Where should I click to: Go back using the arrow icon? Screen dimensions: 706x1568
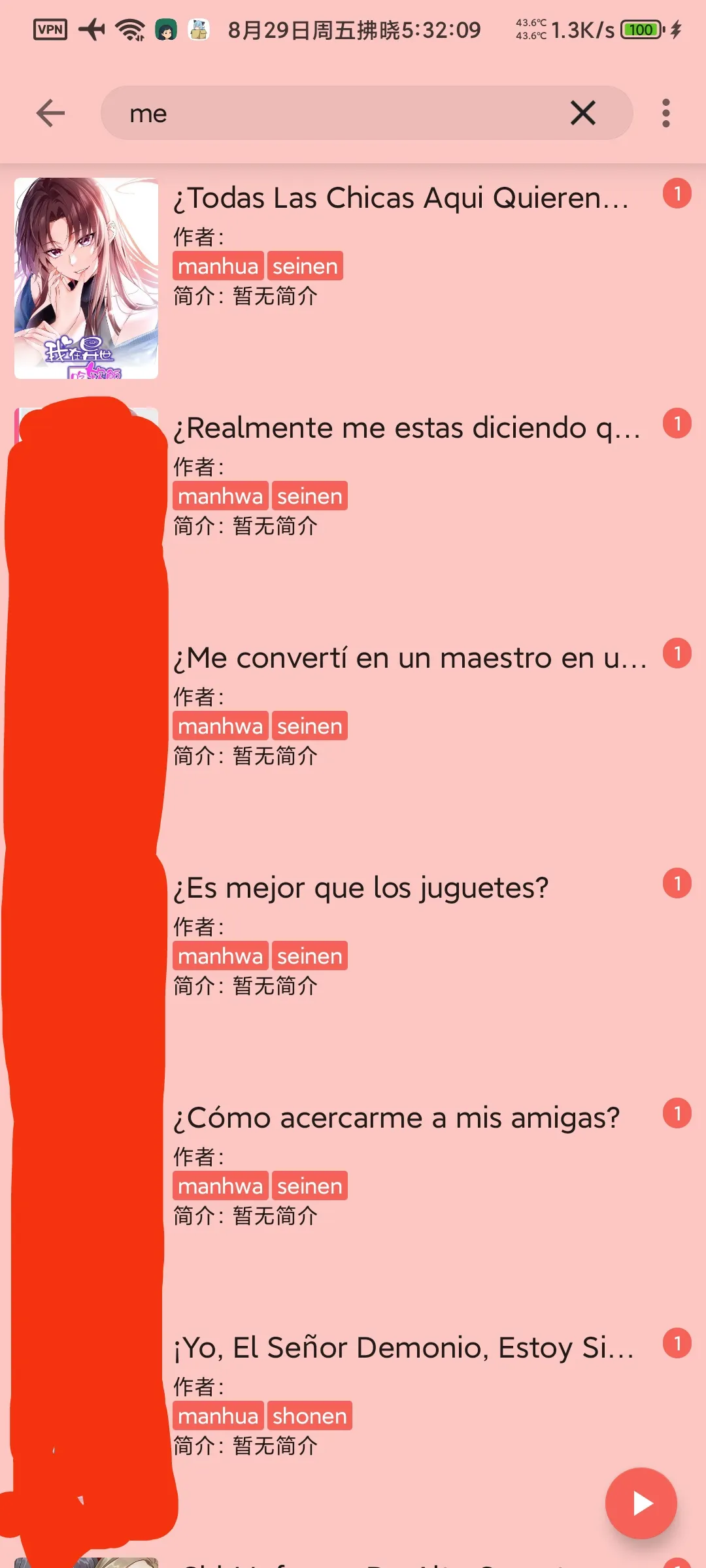click(x=50, y=113)
